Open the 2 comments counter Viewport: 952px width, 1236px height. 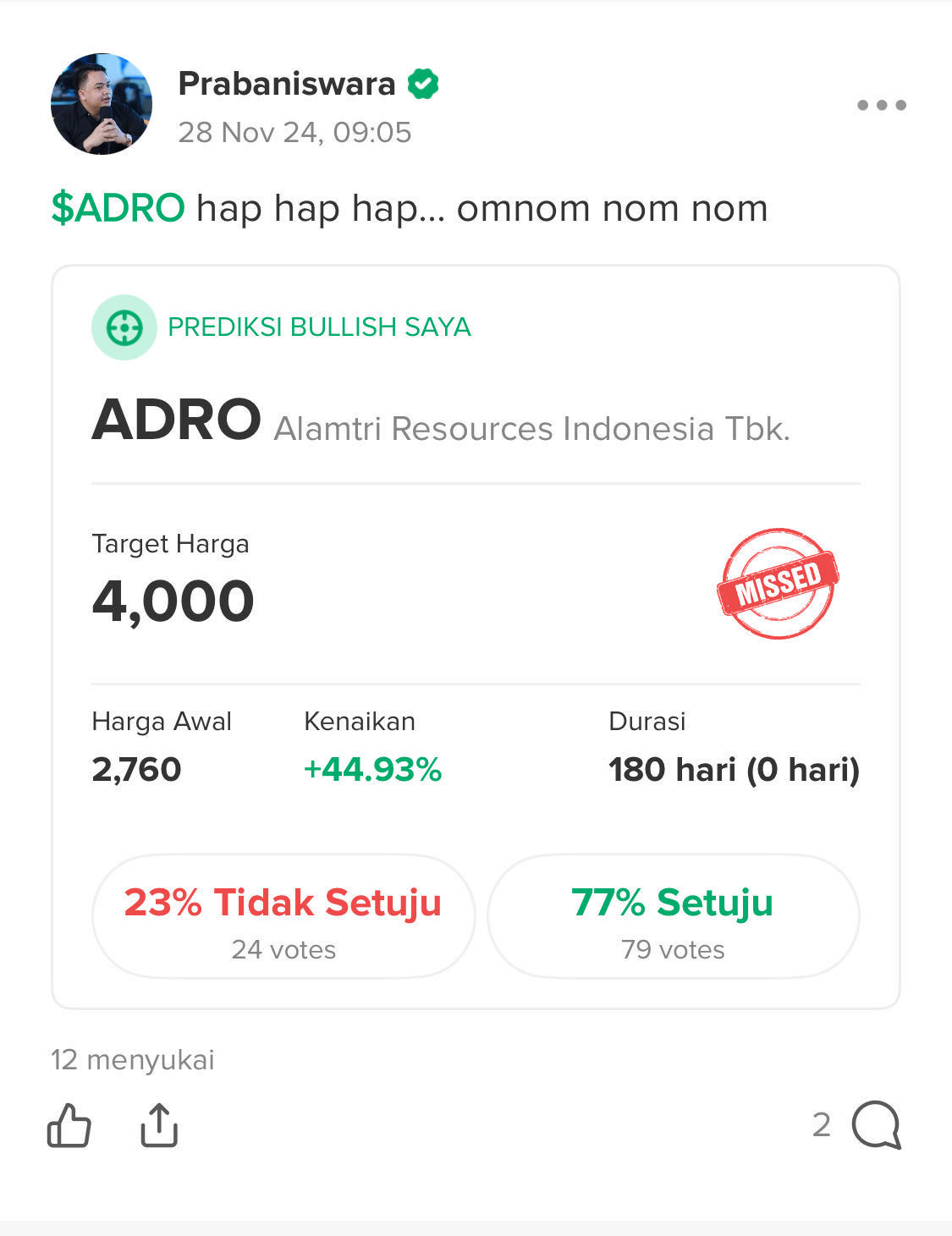coord(822,1125)
